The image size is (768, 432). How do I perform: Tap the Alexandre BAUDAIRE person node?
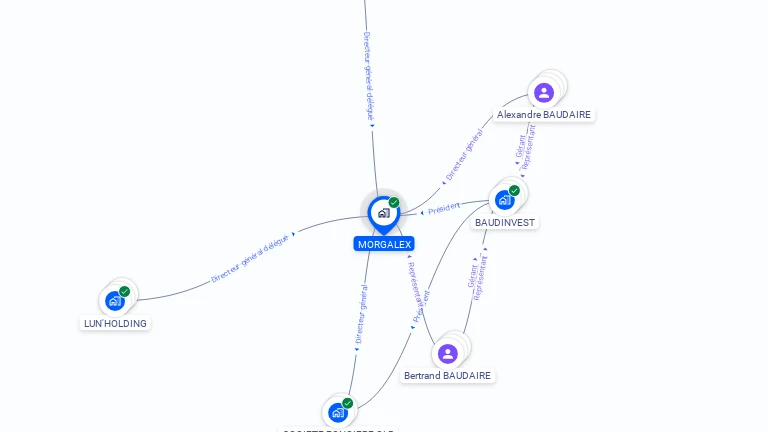[x=544, y=93]
